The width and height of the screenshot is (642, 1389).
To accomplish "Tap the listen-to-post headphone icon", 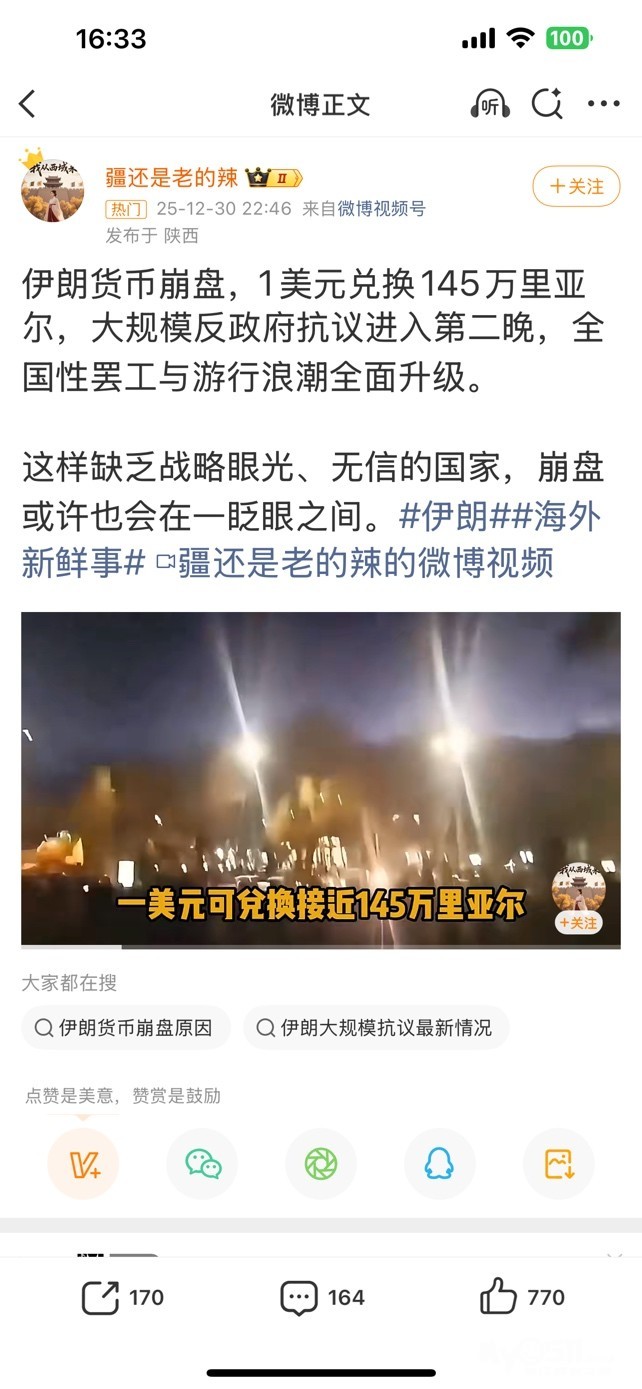I will pyautogui.click(x=490, y=105).
